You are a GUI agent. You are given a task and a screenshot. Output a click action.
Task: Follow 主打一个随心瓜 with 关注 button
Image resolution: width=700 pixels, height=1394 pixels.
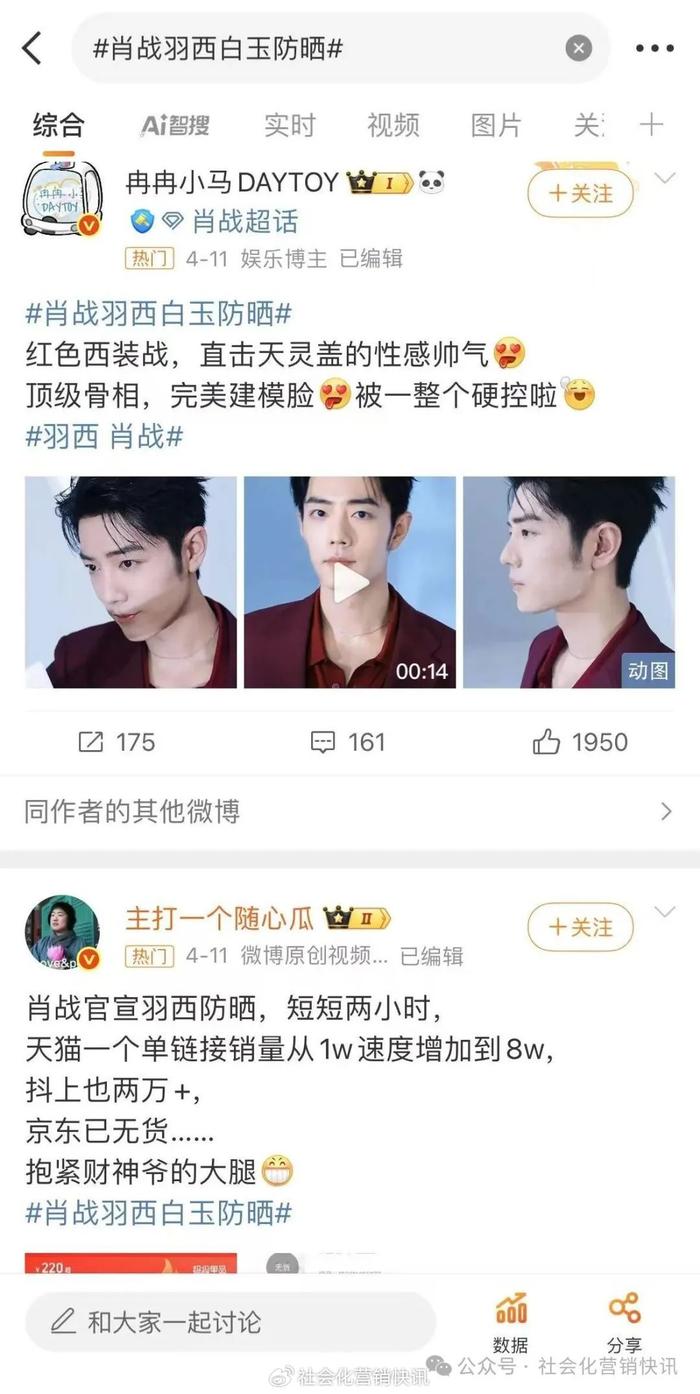(x=581, y=927)
